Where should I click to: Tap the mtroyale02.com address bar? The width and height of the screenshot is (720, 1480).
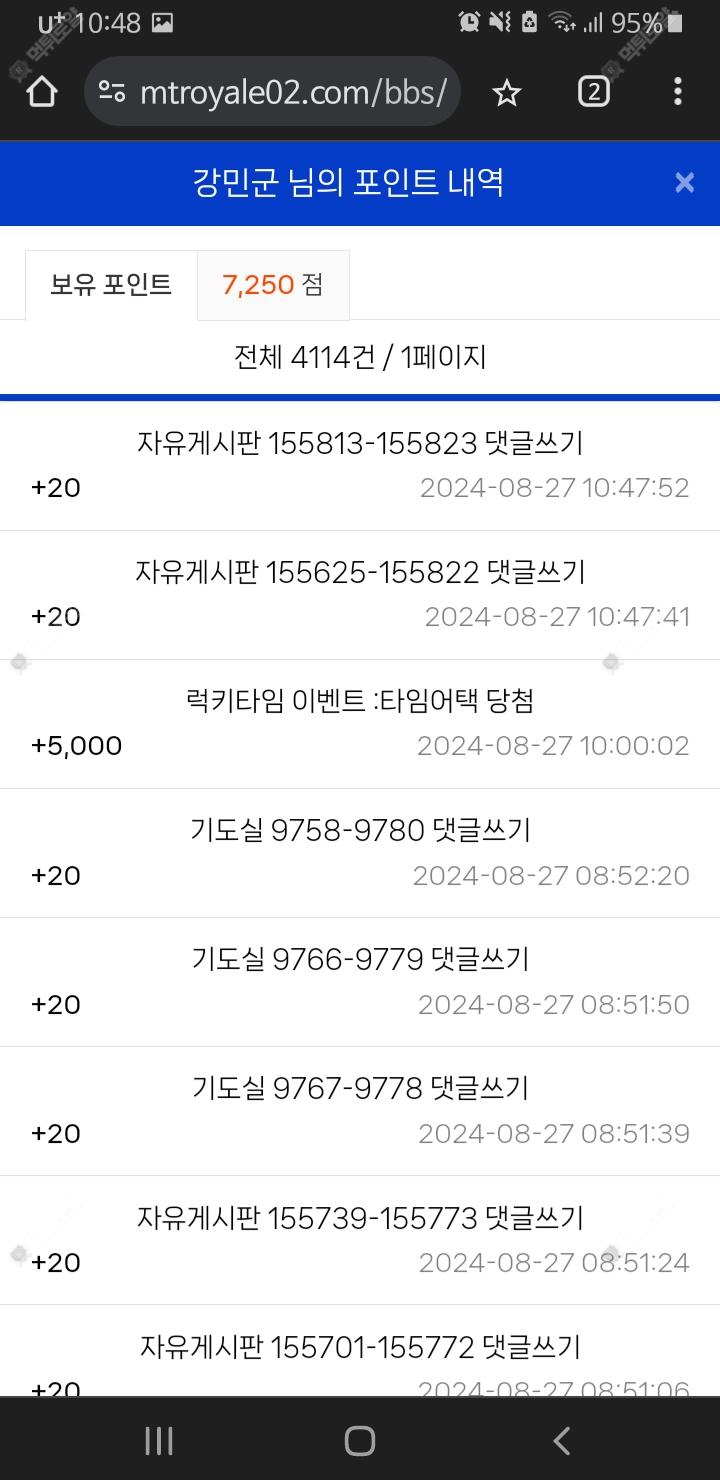coord(290,93)
